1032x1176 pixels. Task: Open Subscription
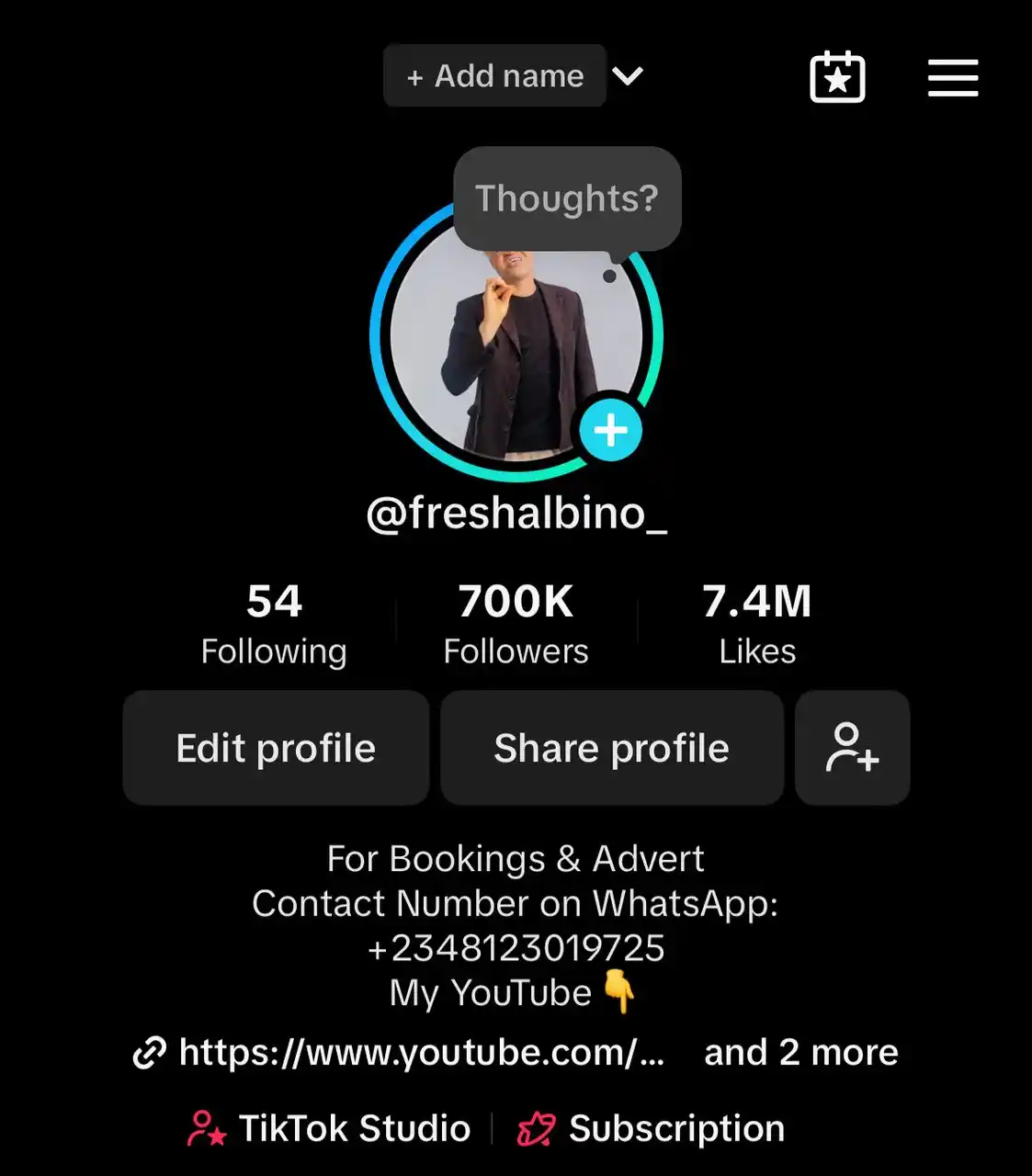pyautogui.click(x=652, y=1128)
